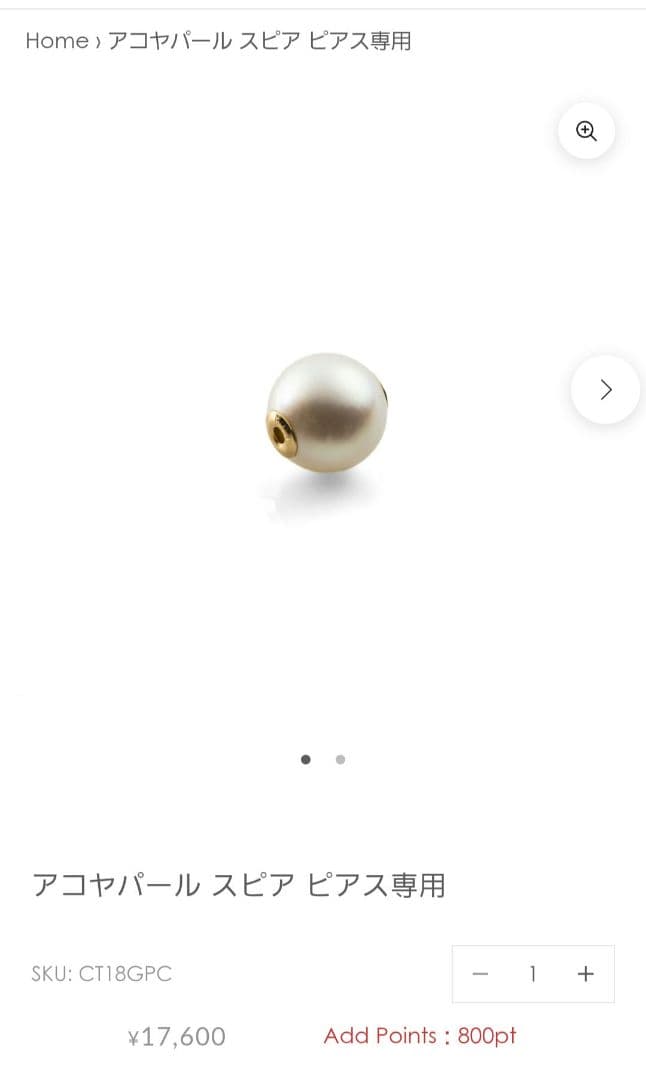Increase quantity with plus button
The image size is (646, 1080).
point(586,974)
